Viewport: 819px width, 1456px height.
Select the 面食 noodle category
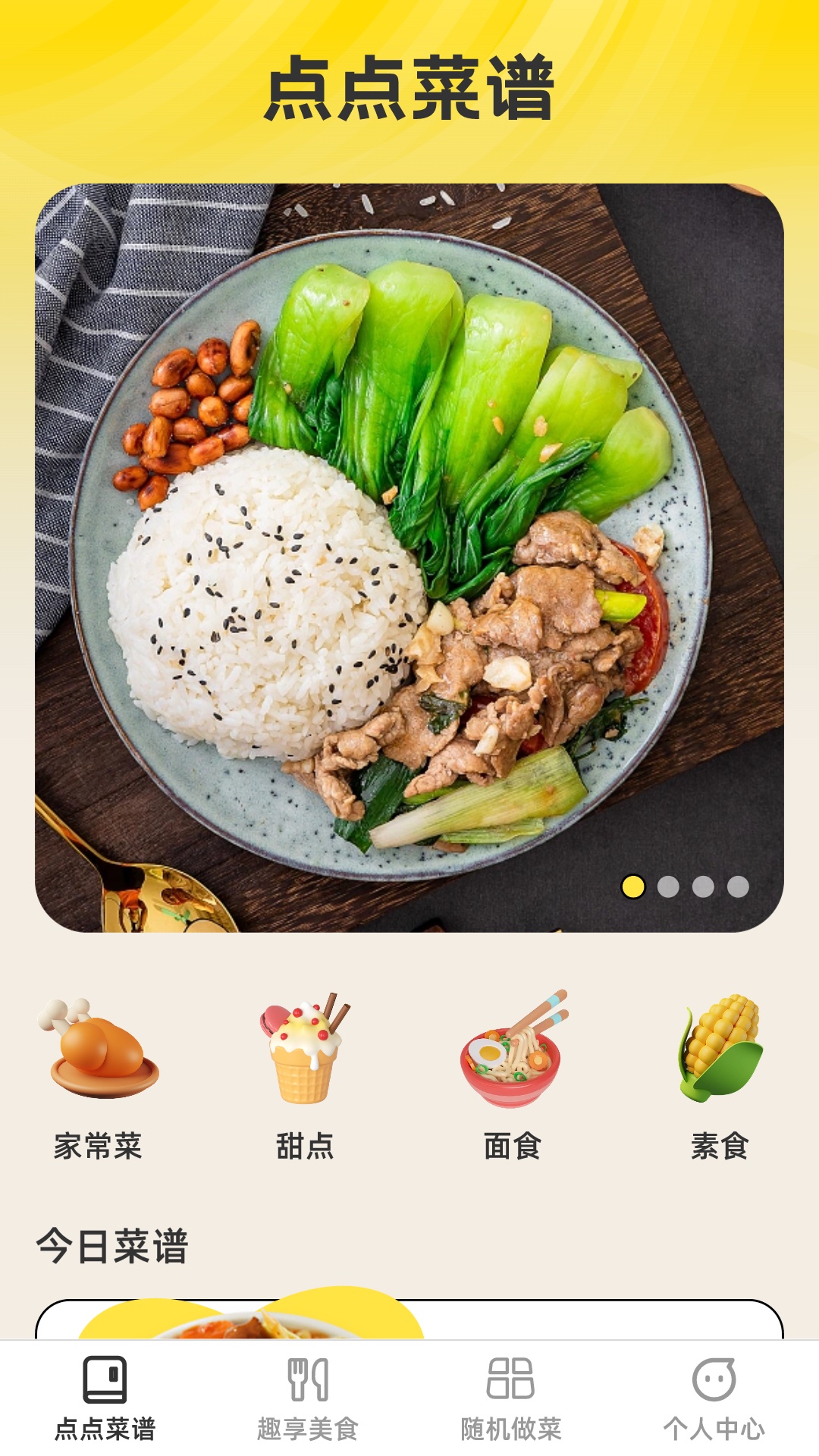click(x=512, y=1077)
